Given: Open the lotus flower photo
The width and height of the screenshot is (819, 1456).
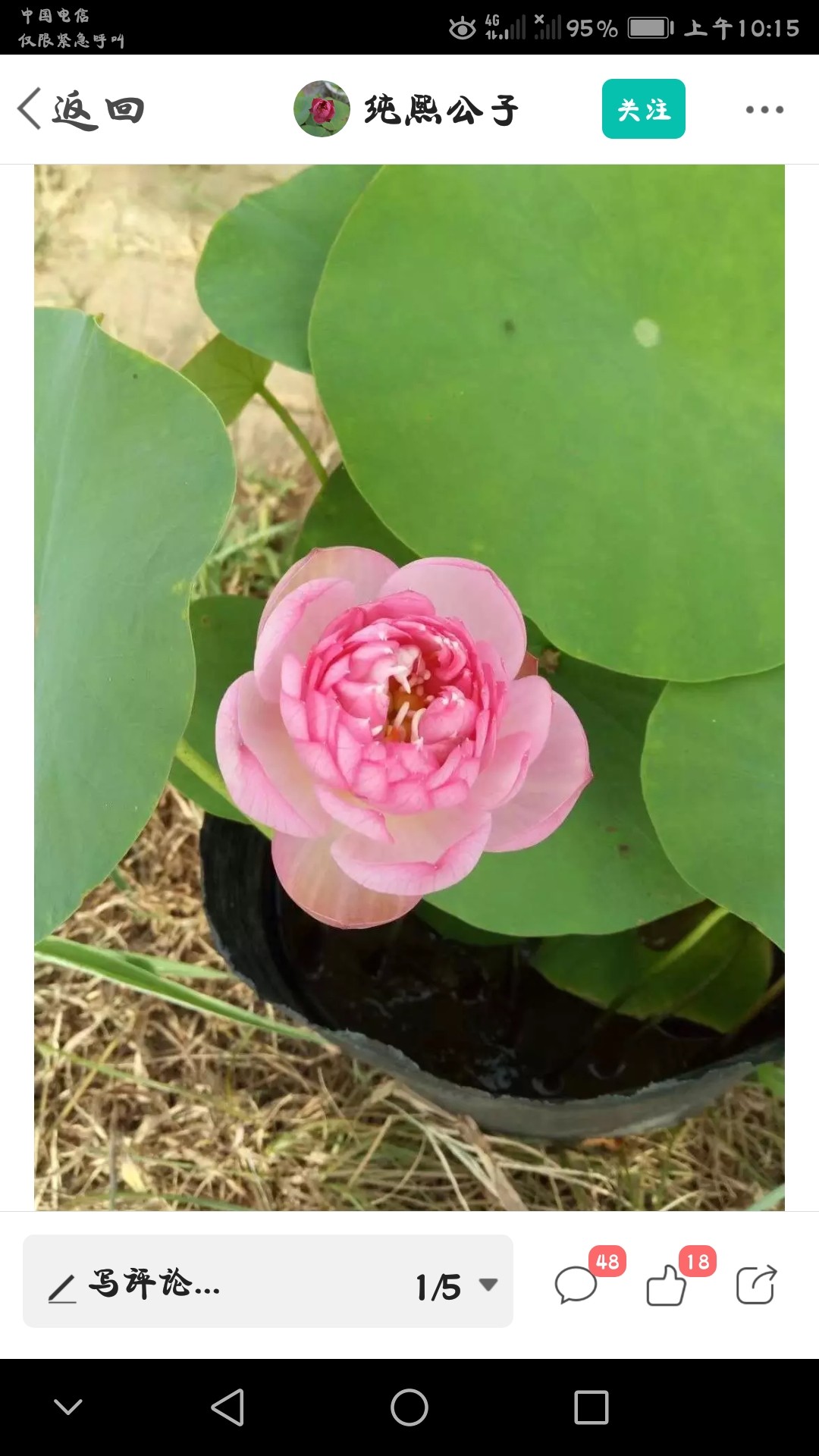Looking at the screenshot, I should (x=409, y=687).
